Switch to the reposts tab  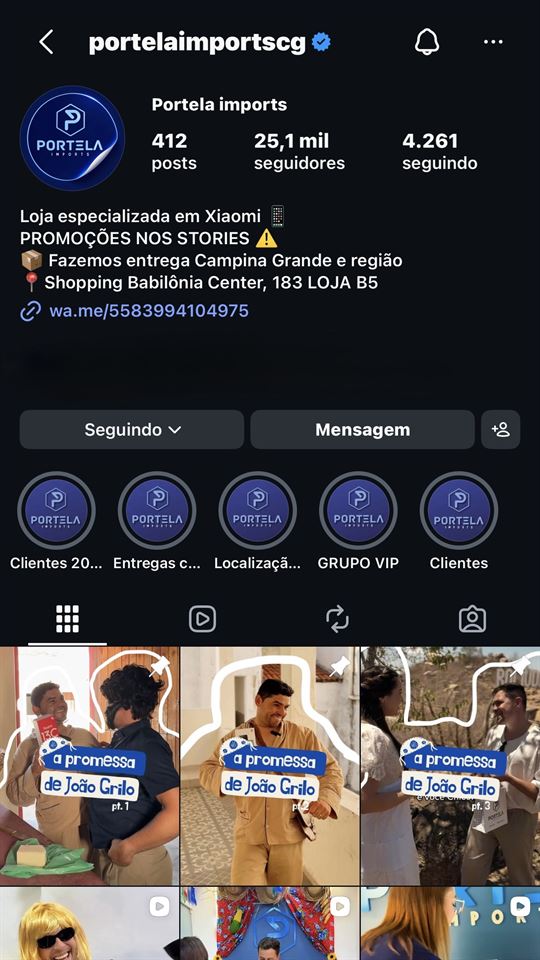click(x=337, y=620)
